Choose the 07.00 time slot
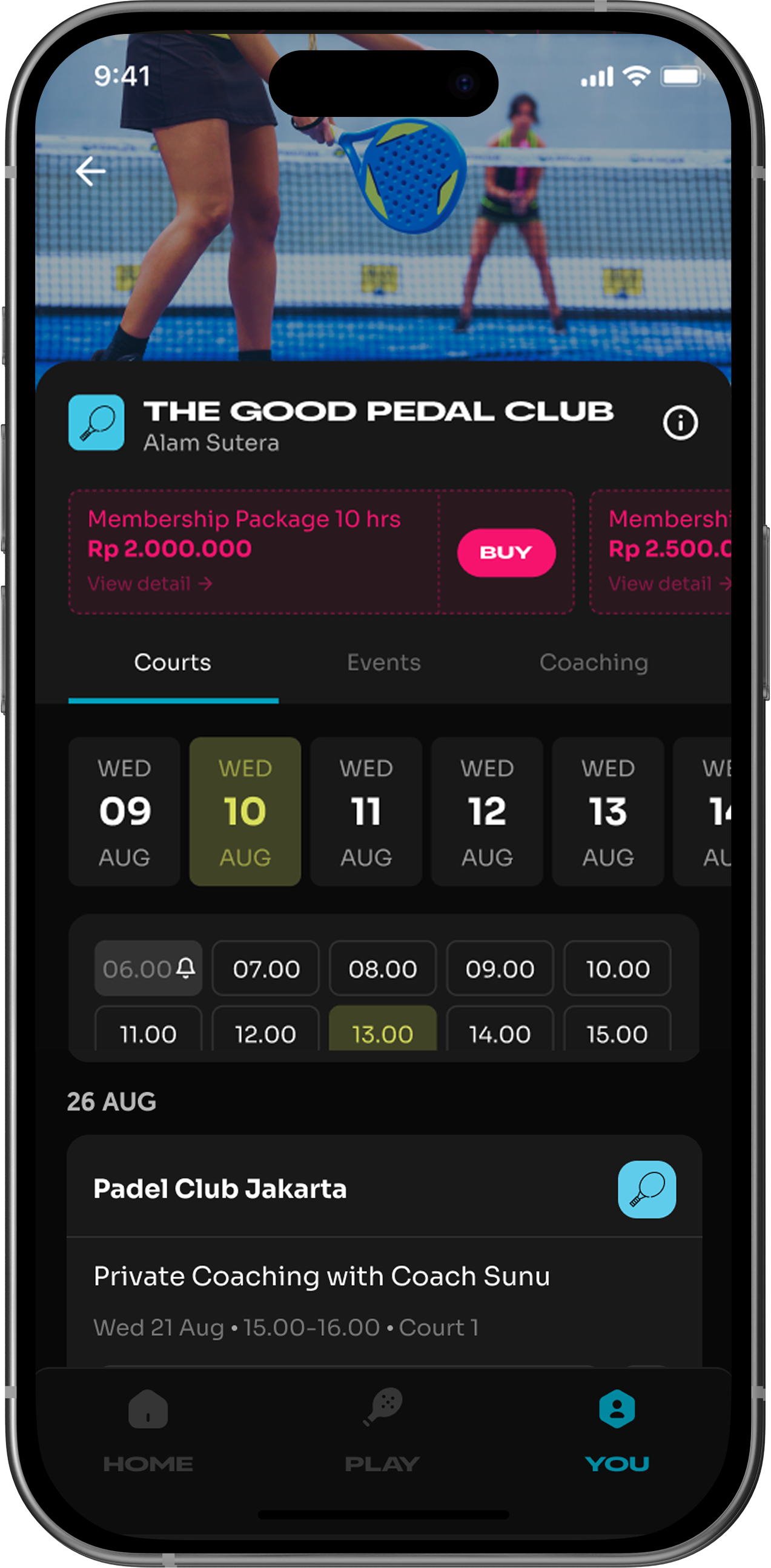 tap(265, 968)
